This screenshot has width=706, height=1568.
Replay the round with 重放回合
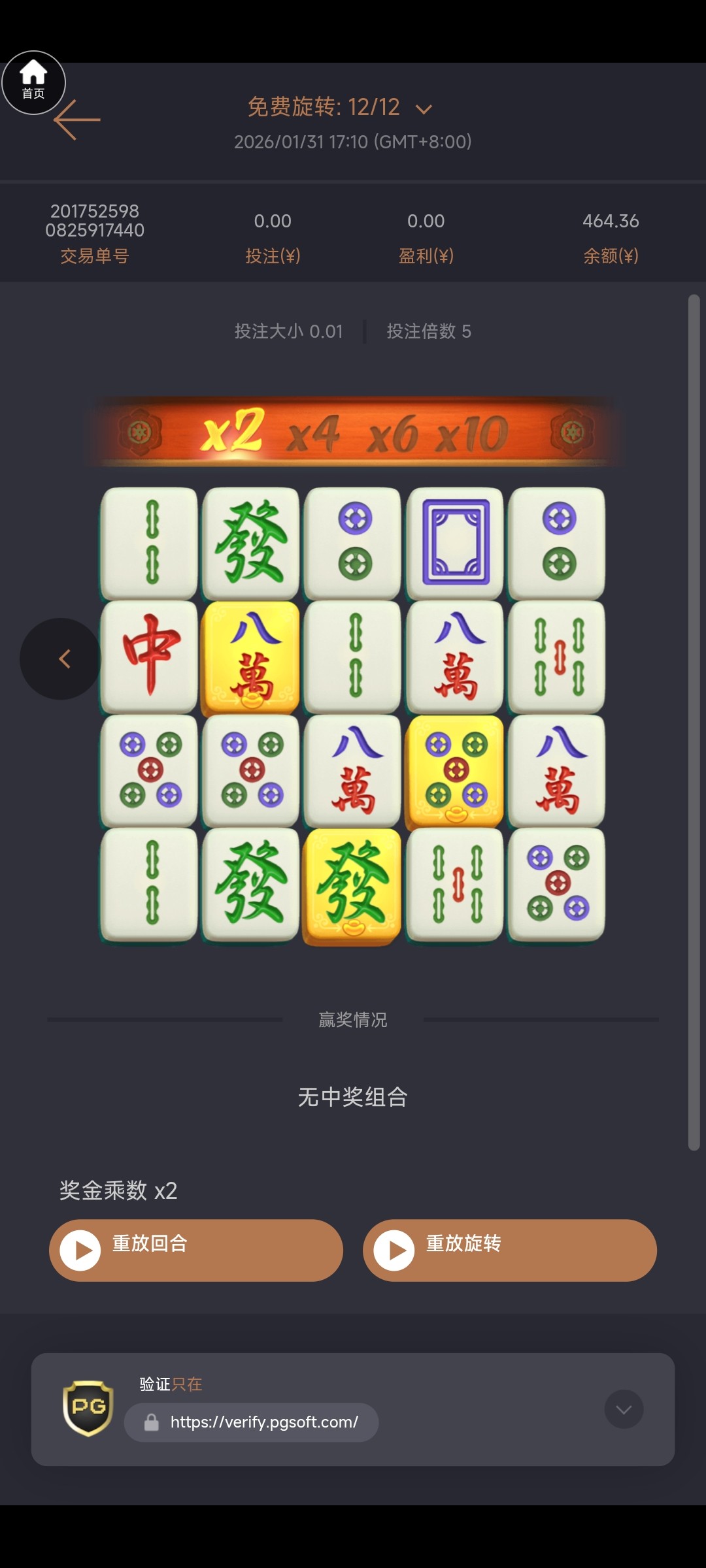point(195,1250)
